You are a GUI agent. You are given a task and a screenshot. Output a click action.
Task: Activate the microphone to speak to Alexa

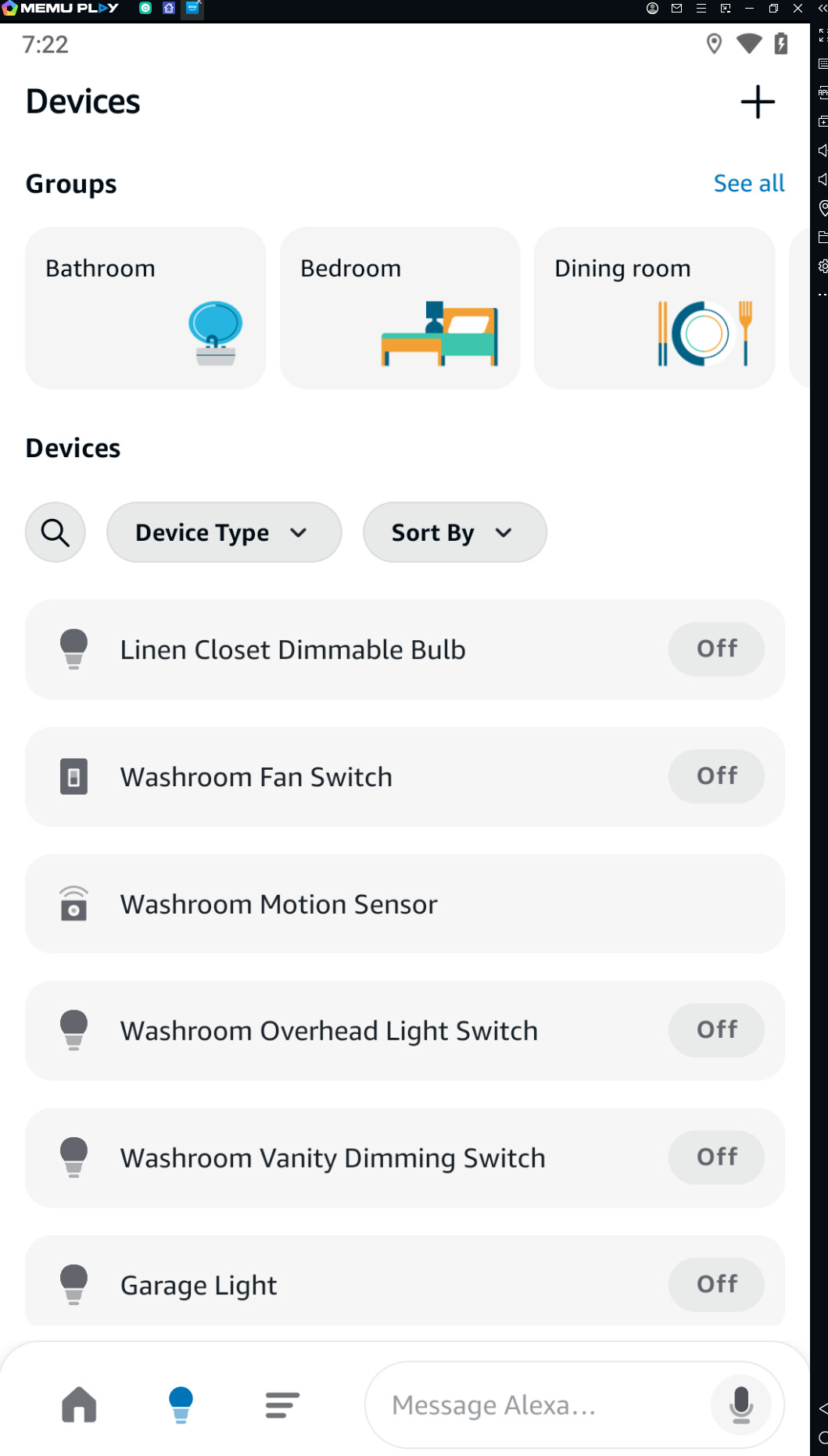pyautogui.click(x=741, y=1405)
